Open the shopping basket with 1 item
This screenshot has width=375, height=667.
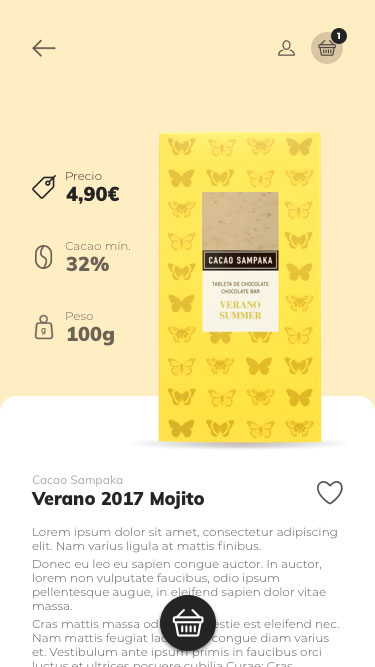click(x=327, y=48)
